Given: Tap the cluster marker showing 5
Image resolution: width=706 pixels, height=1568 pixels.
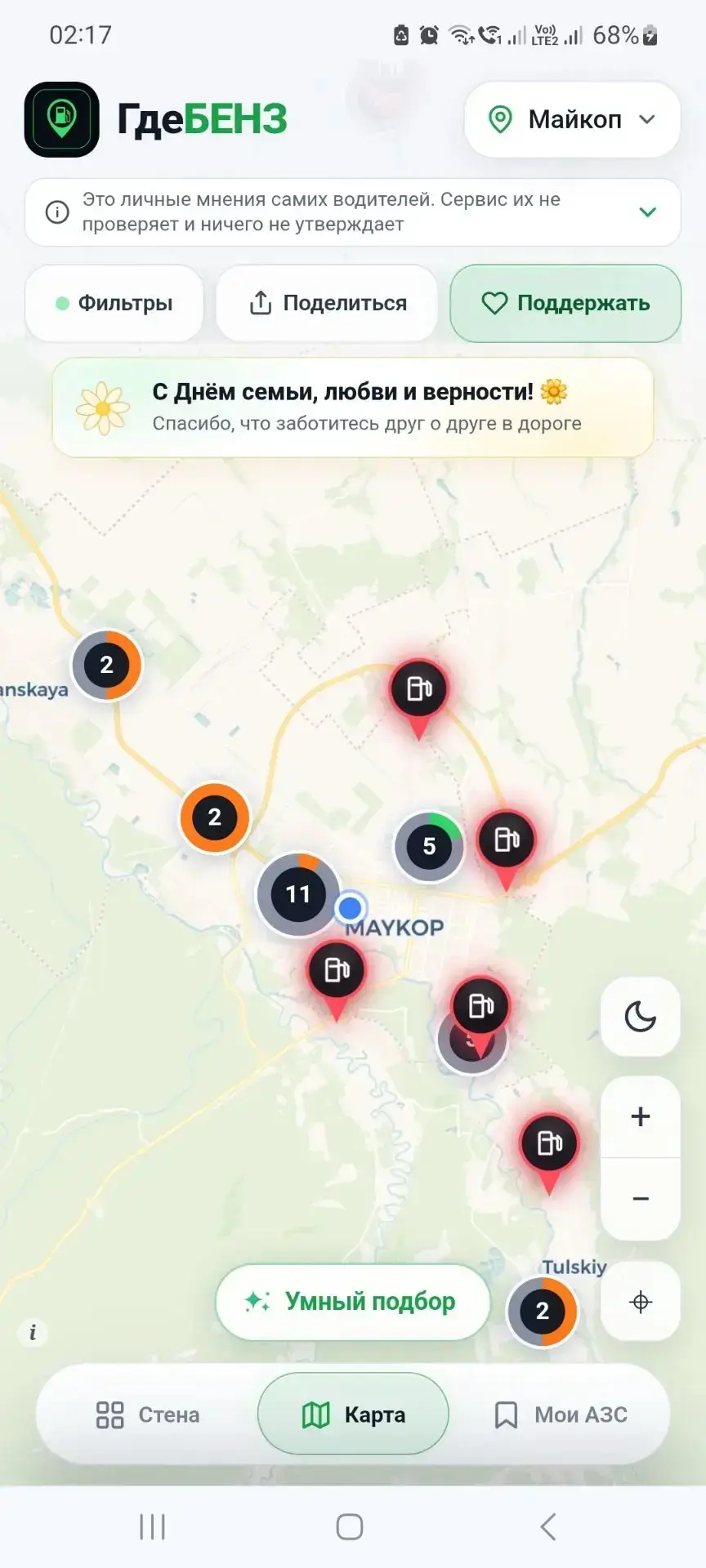Looking at the screenshot, I should point(429,846).
